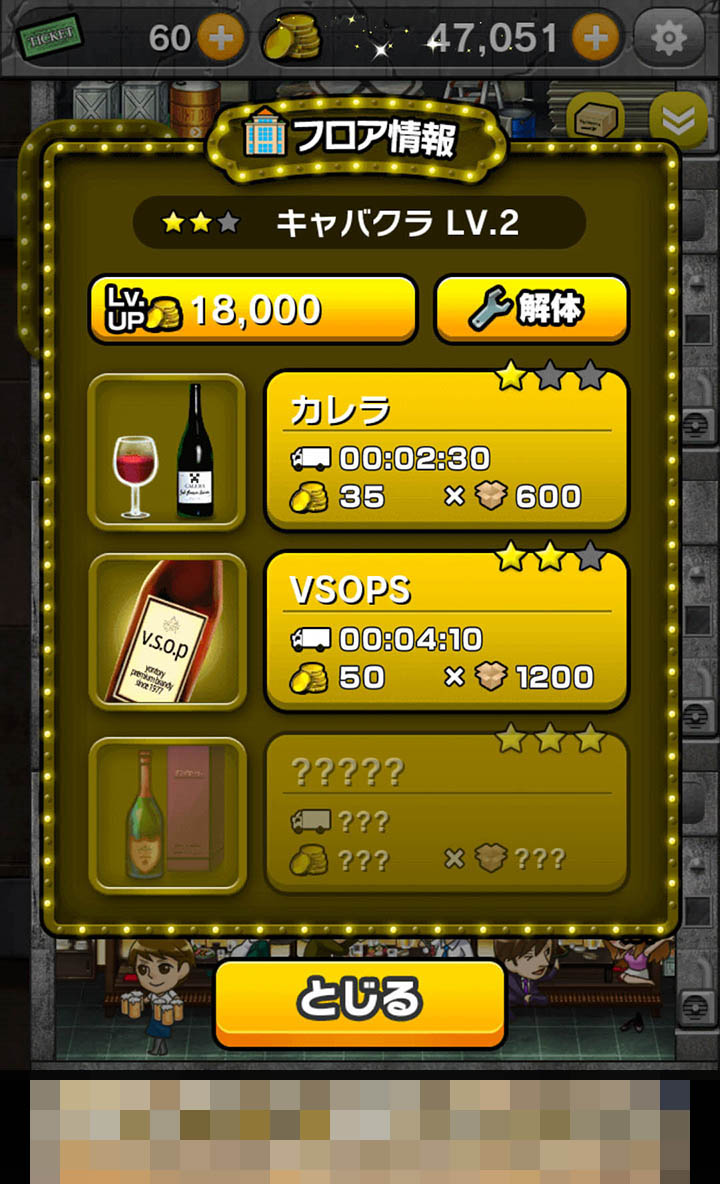Image resolution: width=720 pixels, height=1184 pixels.
Task: Select the VSOPS brandy item
Action: 446,630
